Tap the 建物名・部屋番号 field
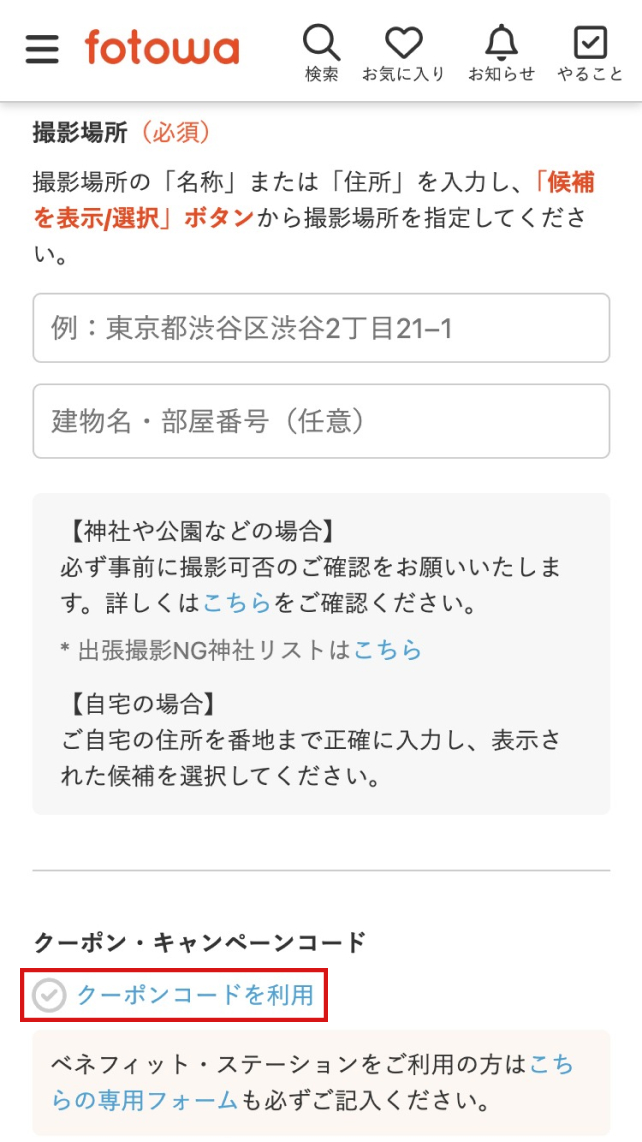Screen dimensions: 642x1142 321,421
